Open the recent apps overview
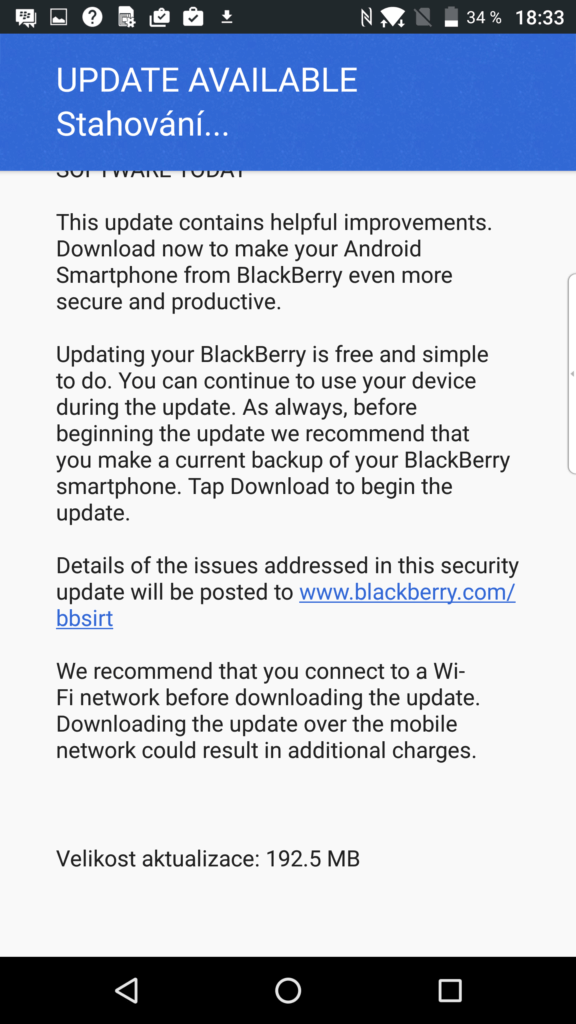Viewport: 576px width, 1024px height. tap(449, 990)
